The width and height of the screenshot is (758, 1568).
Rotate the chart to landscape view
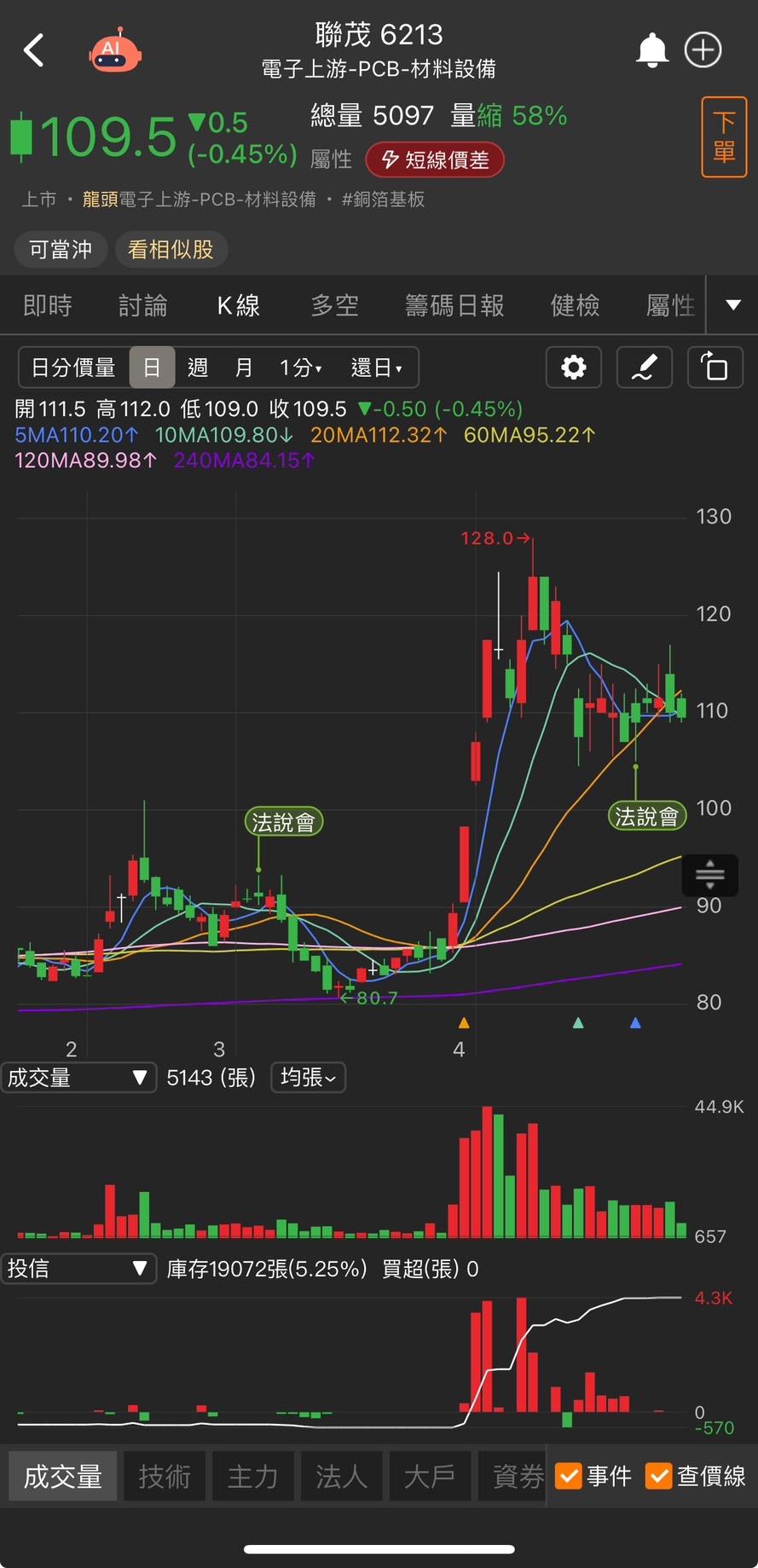715,367
